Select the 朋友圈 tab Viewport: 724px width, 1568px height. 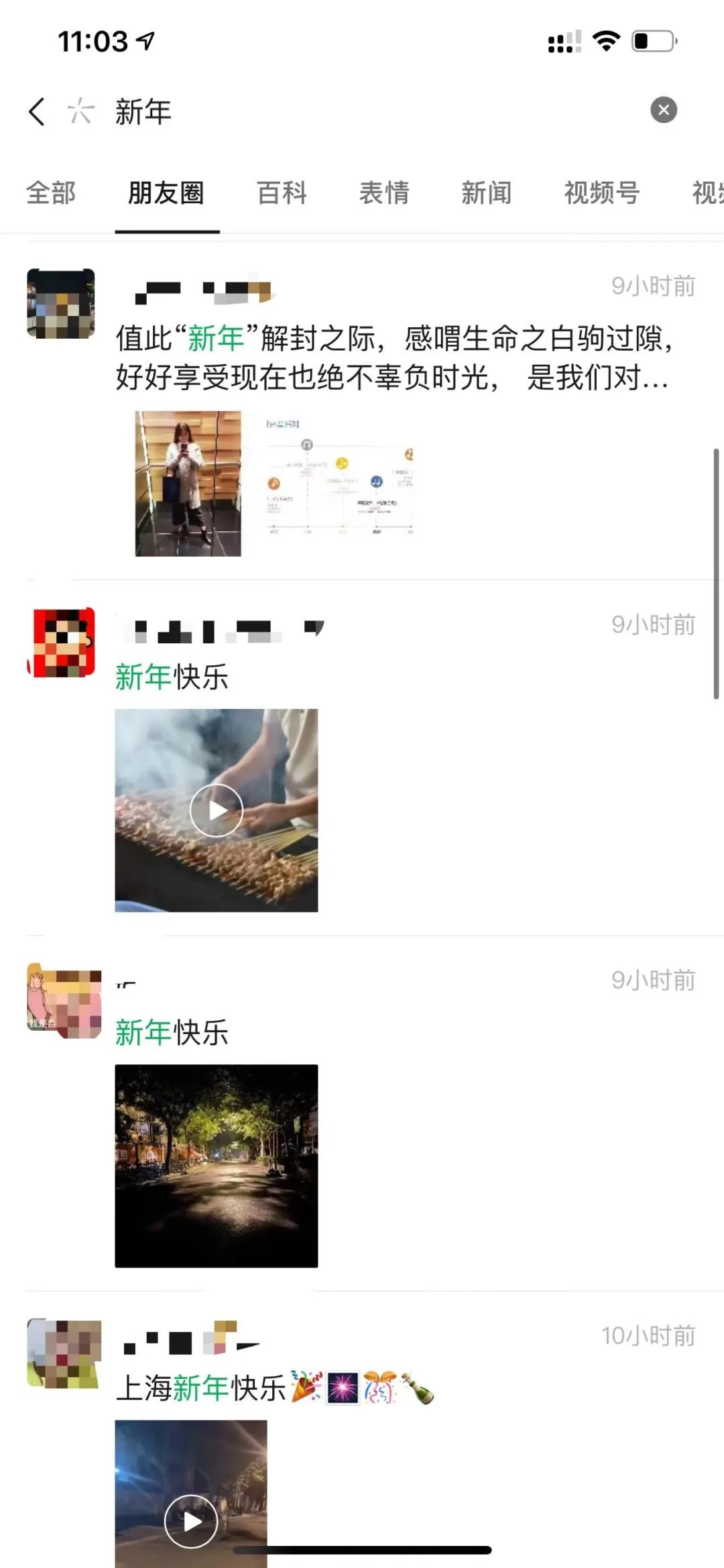pos(166,193)
